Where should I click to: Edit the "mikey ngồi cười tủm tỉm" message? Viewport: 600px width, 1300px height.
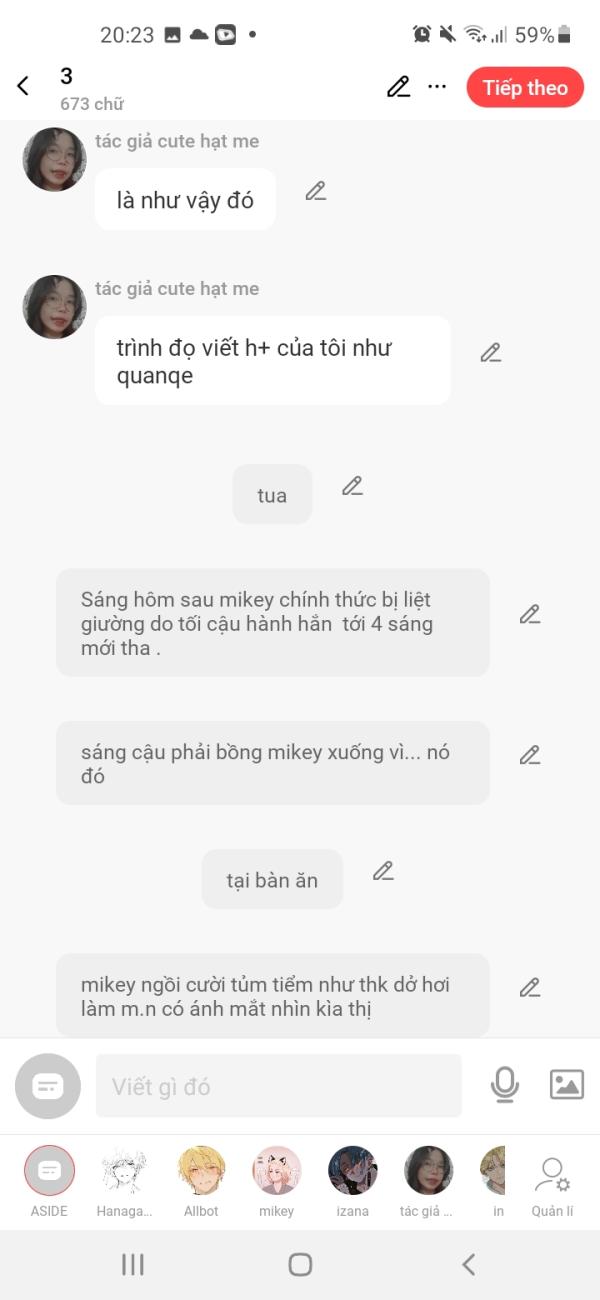click(530, 988)
